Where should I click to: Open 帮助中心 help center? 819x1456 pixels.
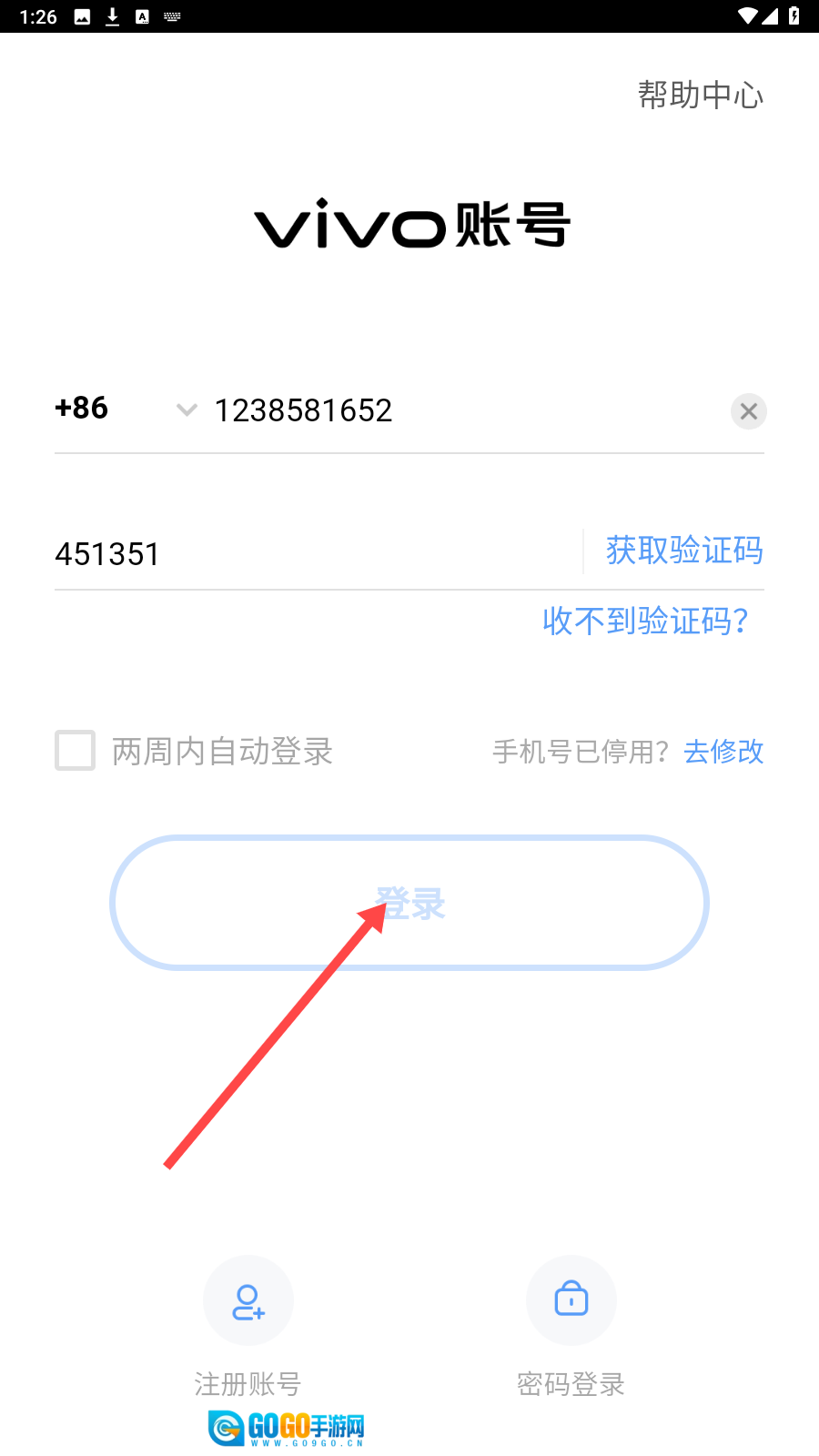click(700, 95)
